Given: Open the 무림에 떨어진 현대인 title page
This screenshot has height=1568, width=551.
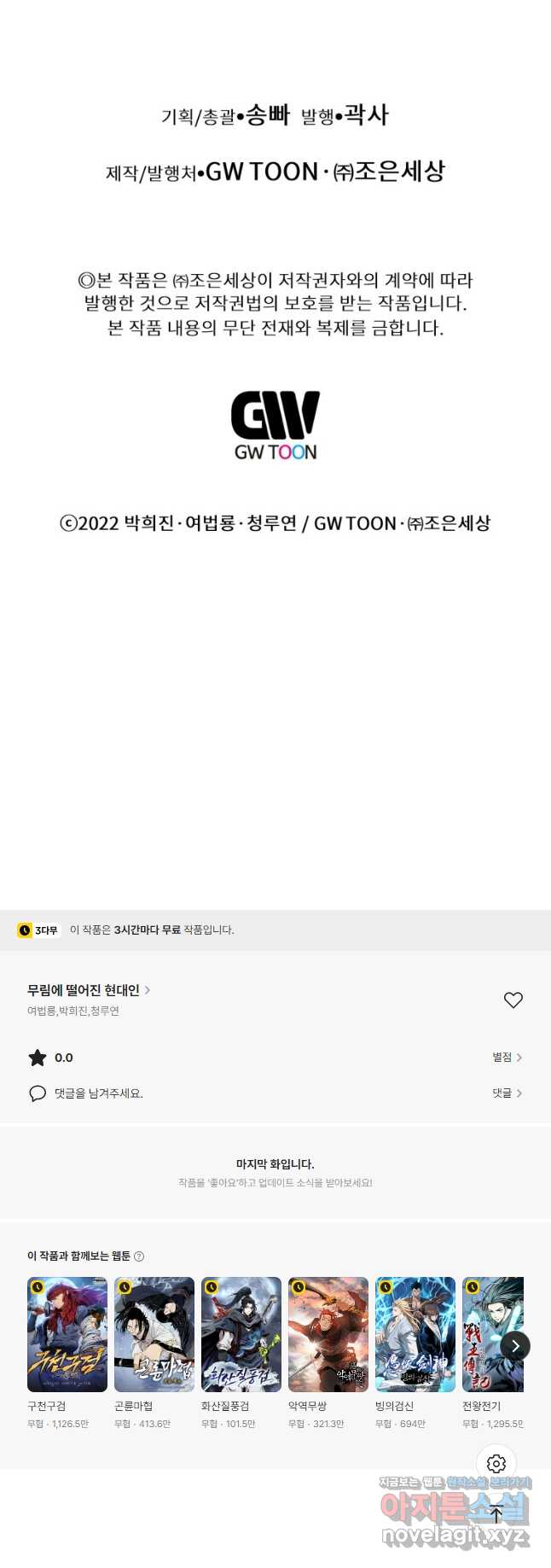Looking at the screenshot, I should pyautogui.click(x=88, y=990).
